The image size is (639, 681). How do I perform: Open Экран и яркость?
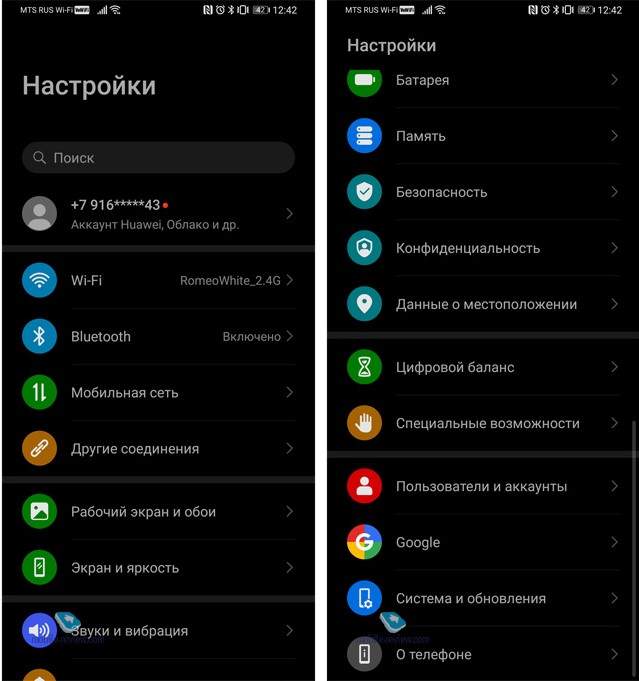pyautogui.click(x=158, y=568)
